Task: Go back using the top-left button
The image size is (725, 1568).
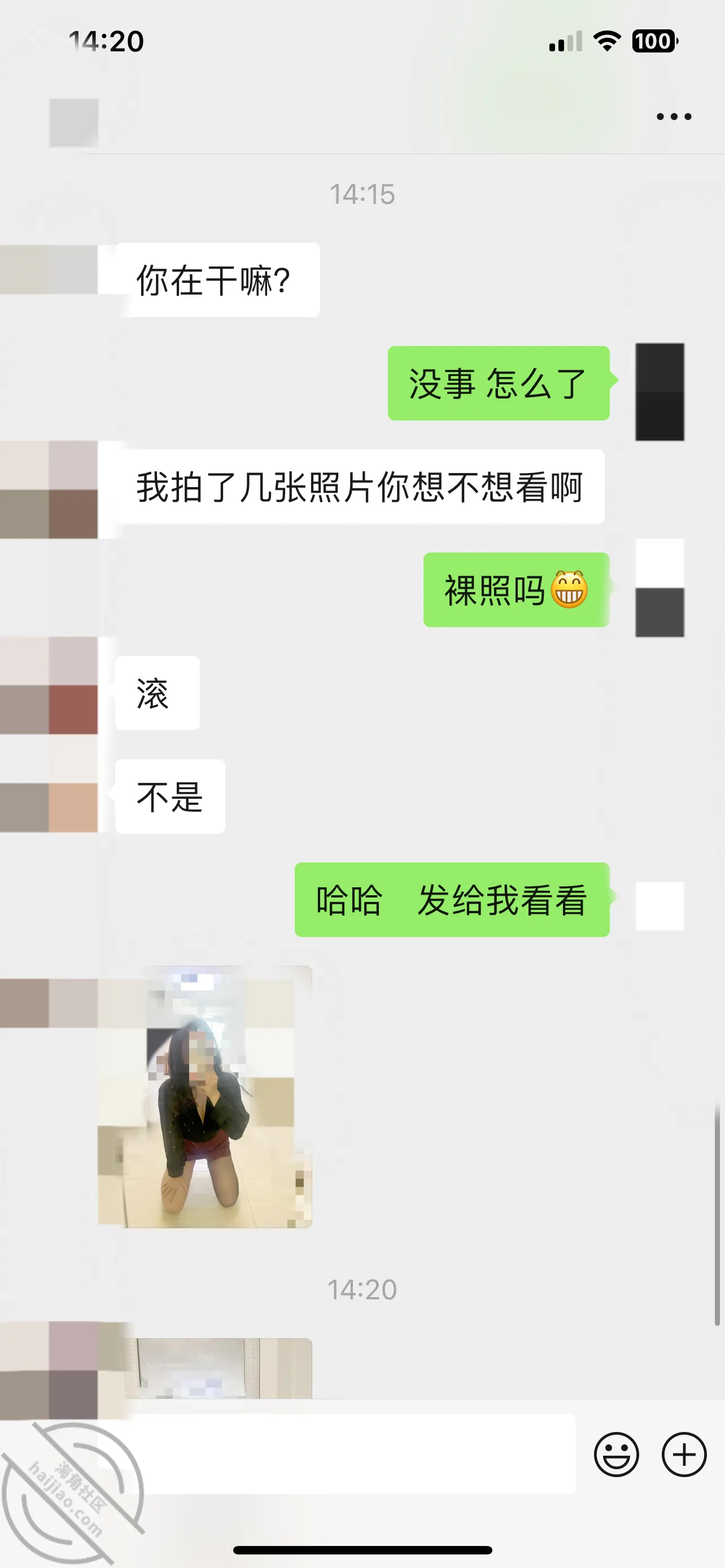Action: tap(73, 122)
